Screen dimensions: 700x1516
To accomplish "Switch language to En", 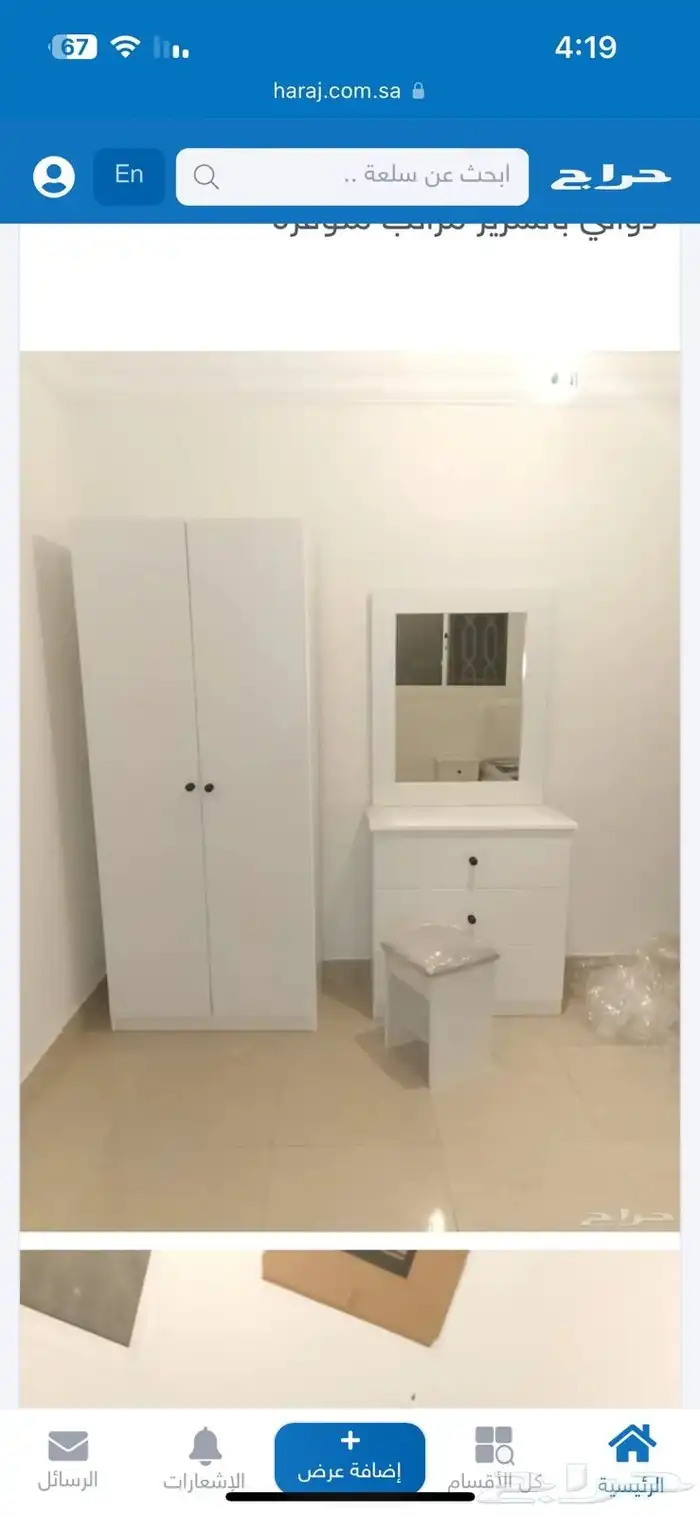I will (129, 175).
